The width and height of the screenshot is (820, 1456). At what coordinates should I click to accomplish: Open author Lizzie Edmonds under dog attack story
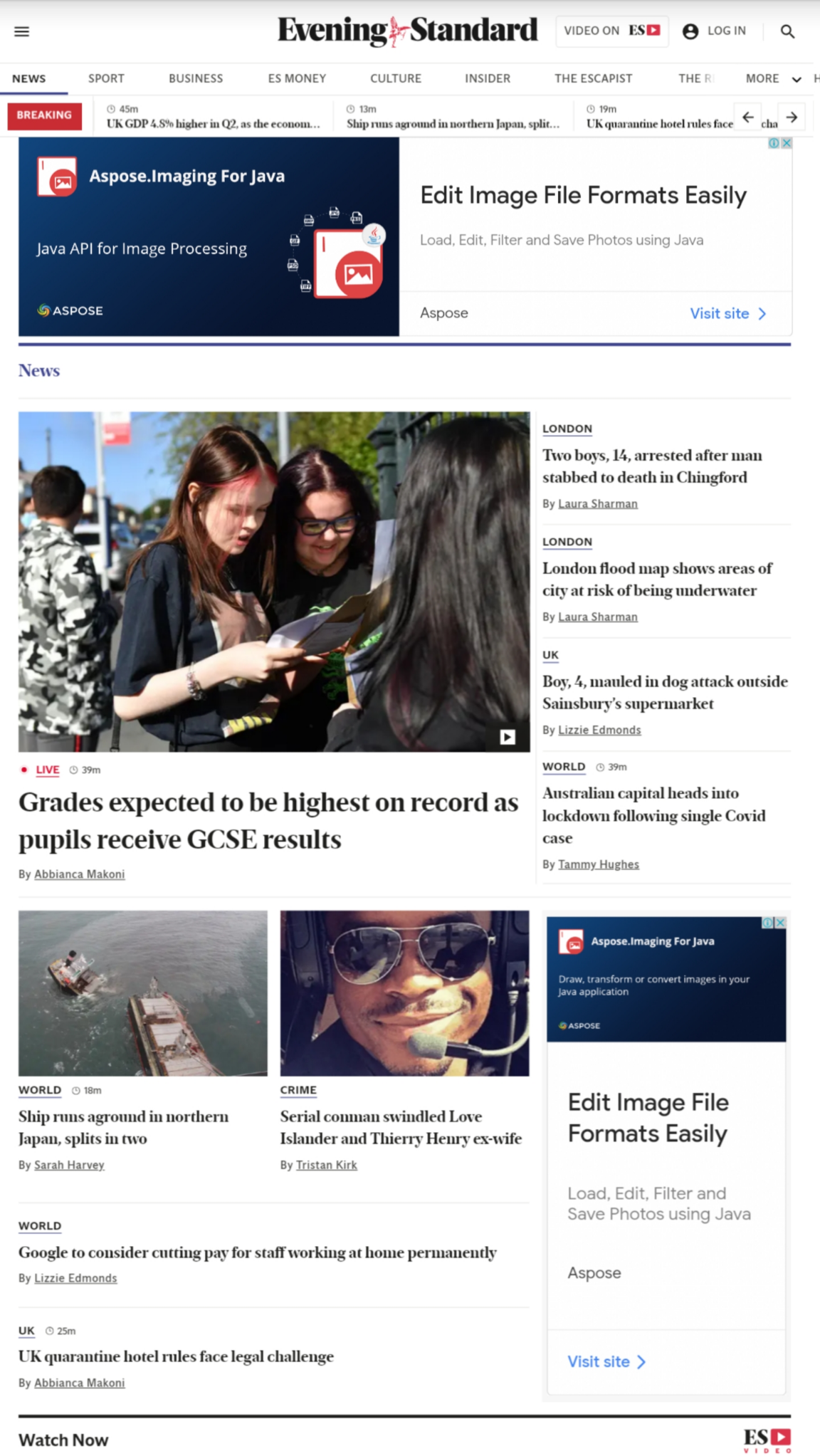pyautogui.click(x=599, y=730)
